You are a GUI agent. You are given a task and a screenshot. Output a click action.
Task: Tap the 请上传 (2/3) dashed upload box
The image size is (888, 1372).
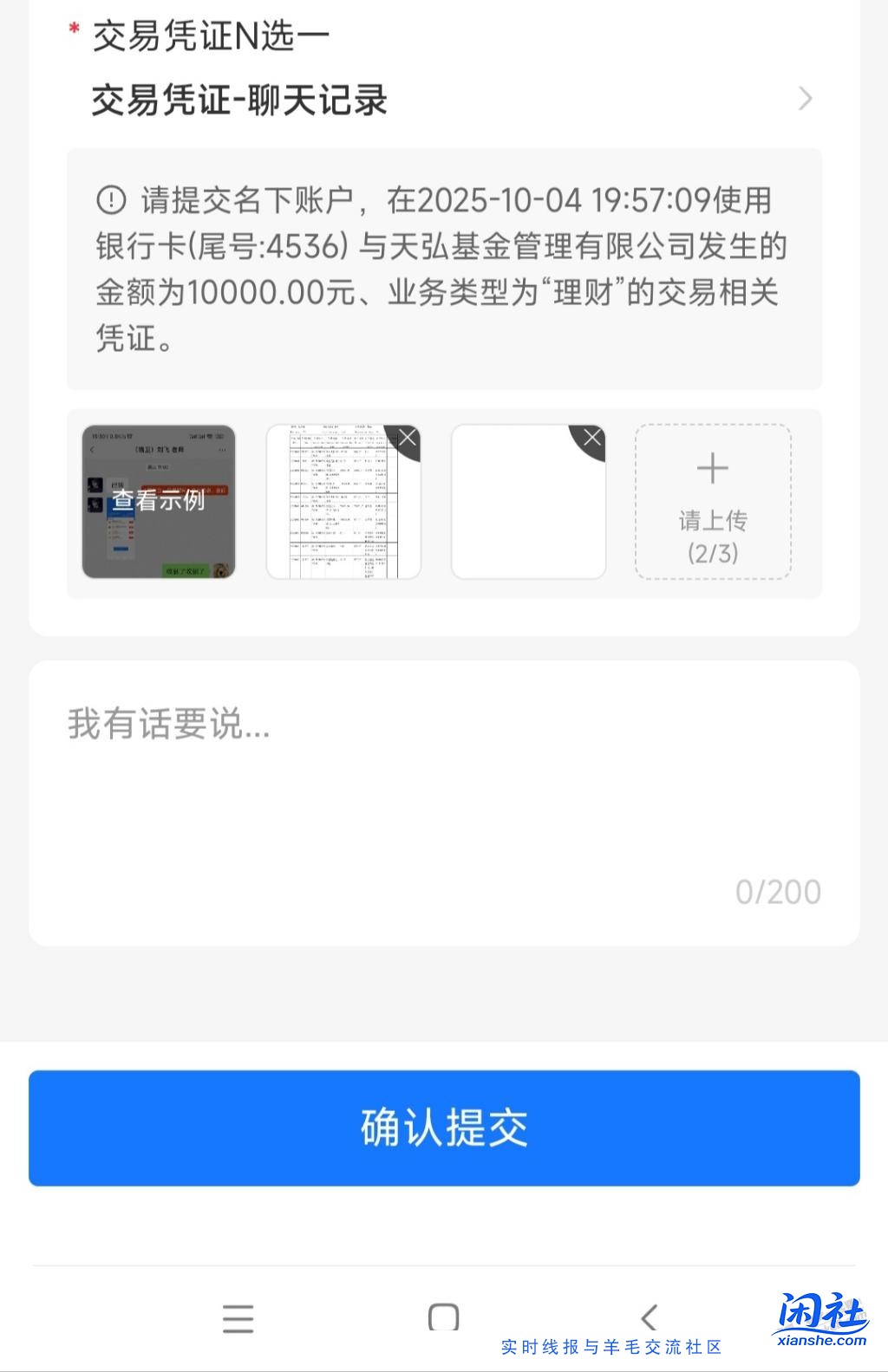tap(713, 501)
